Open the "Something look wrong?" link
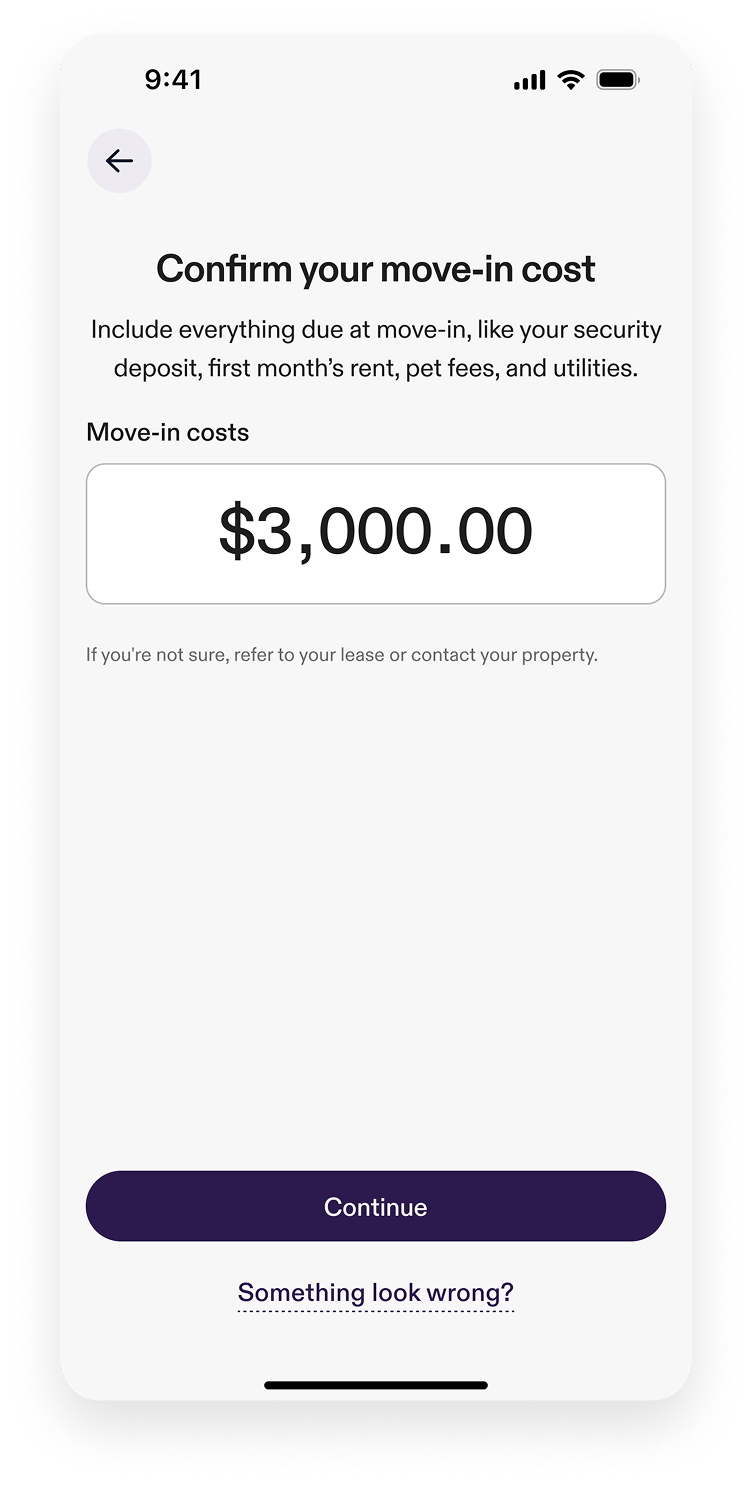 376,1293
